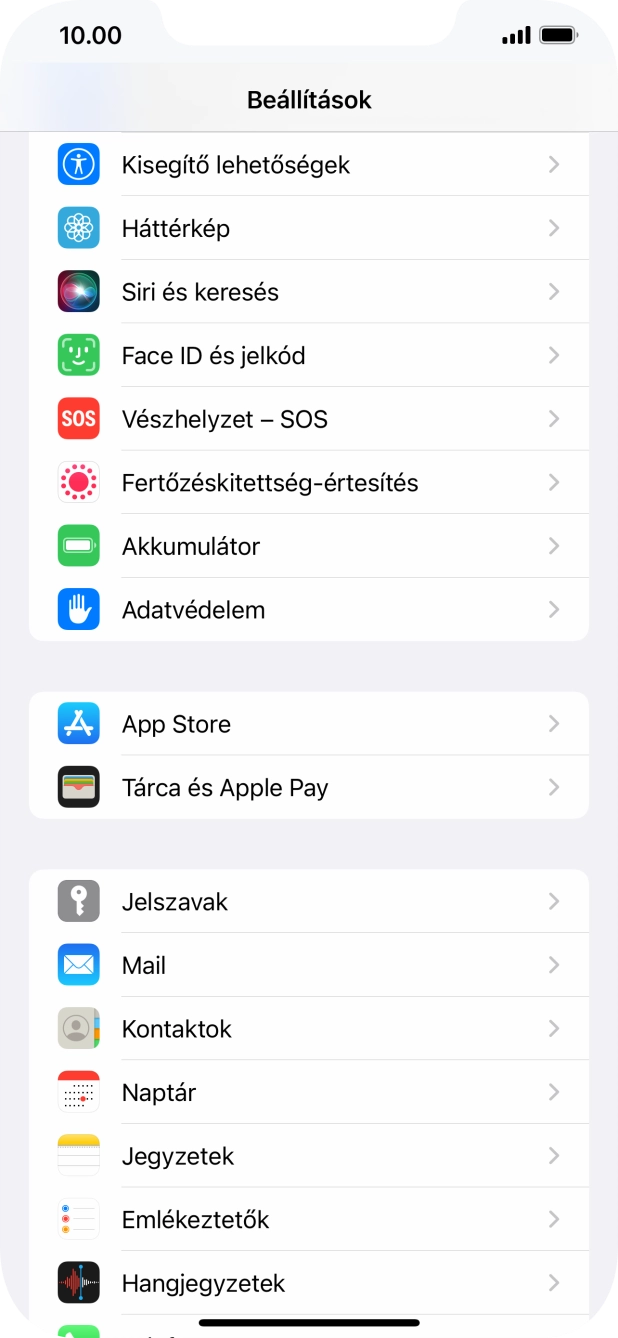Open Kisegítő lehetőségek settings
The image size is (618, 1338).
tap(308, 164)
